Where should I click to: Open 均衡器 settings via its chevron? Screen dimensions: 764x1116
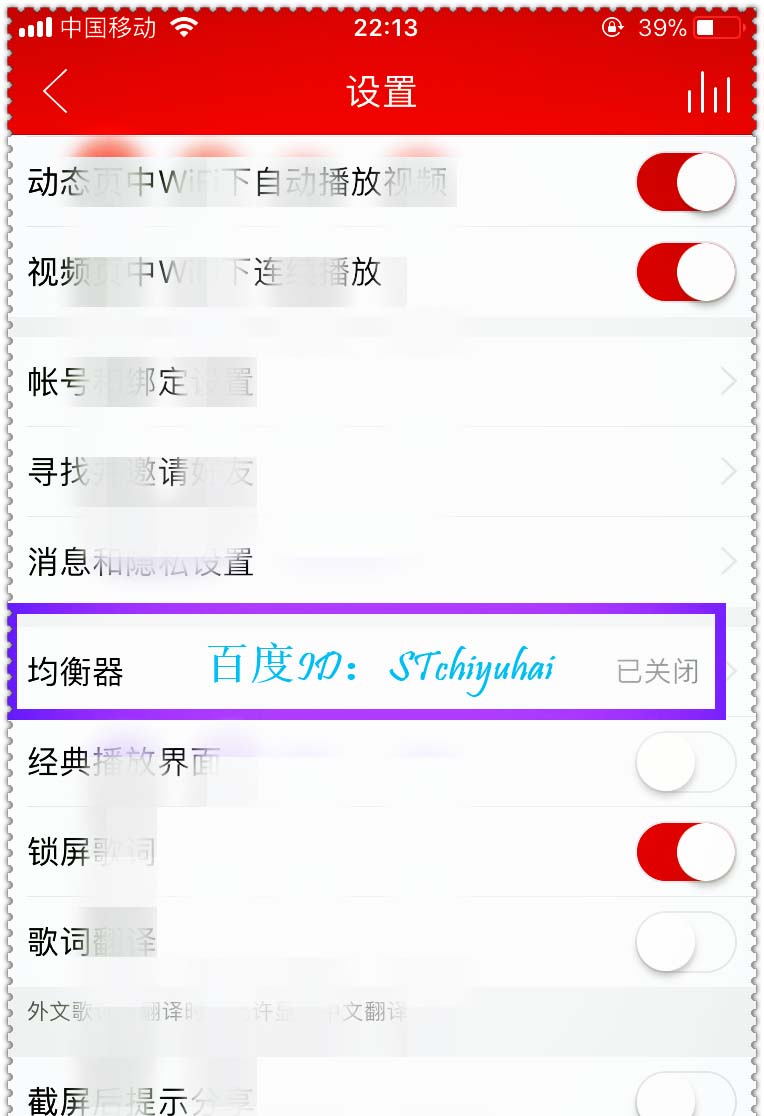[735, 671]
